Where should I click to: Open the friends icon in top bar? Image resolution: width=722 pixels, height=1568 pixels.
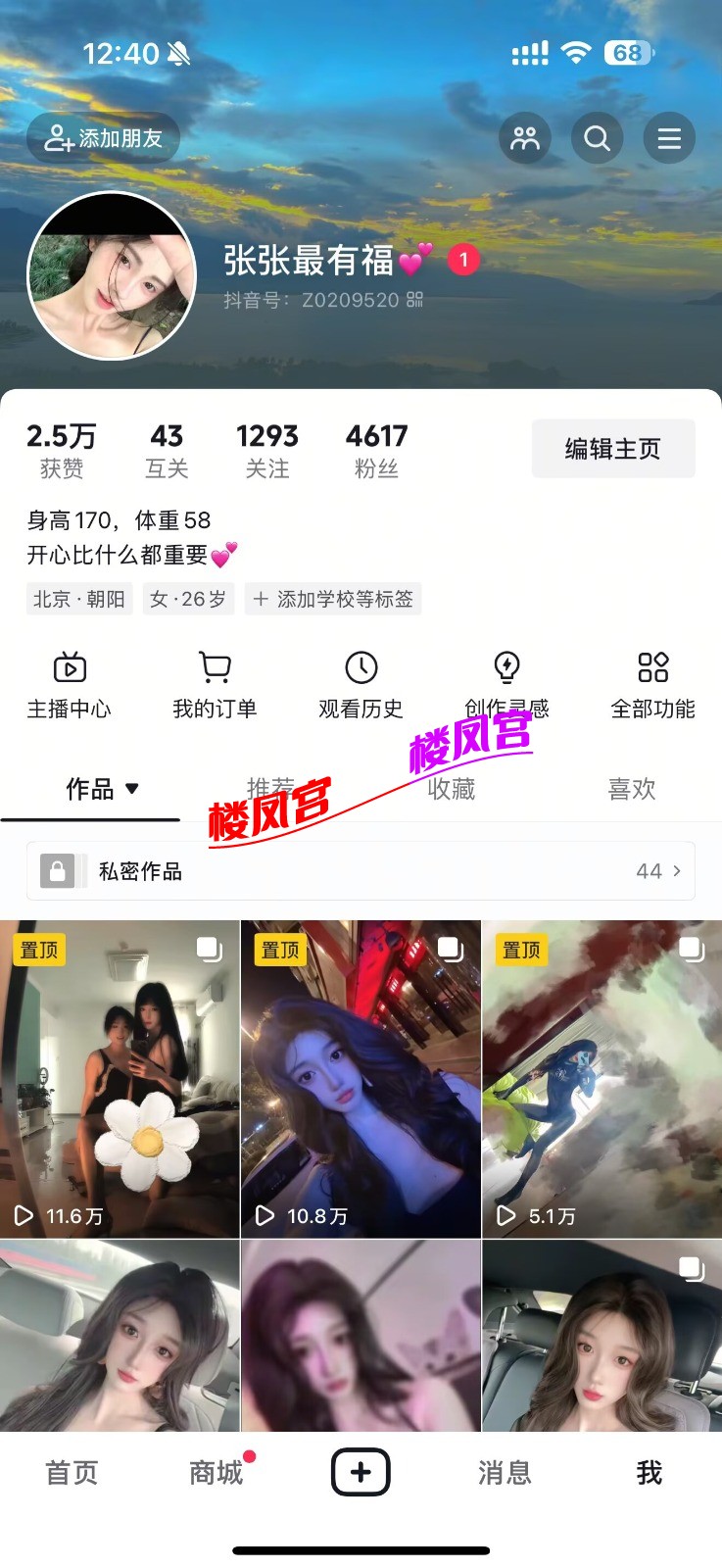click(525, 138)
